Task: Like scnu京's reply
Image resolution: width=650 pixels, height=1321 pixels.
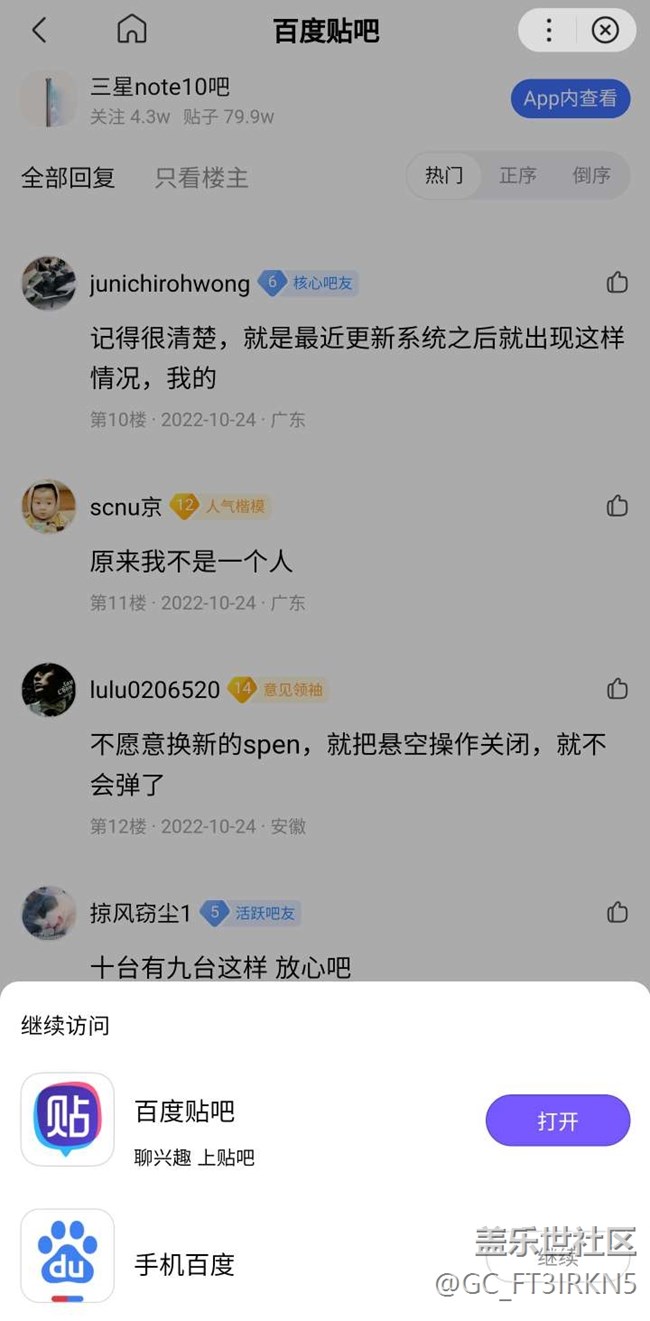Action: (617, 506)
